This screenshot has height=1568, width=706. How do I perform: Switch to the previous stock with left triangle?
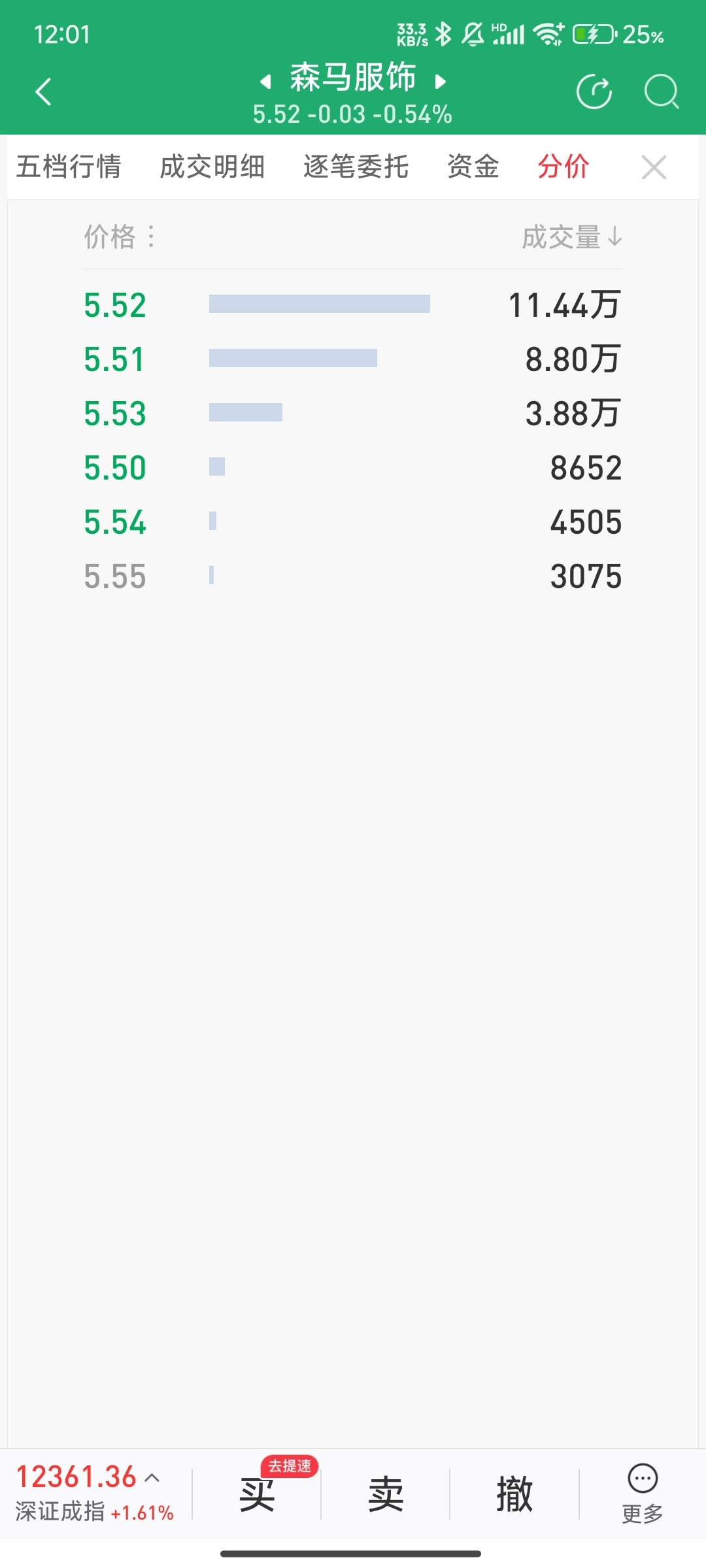265,82
